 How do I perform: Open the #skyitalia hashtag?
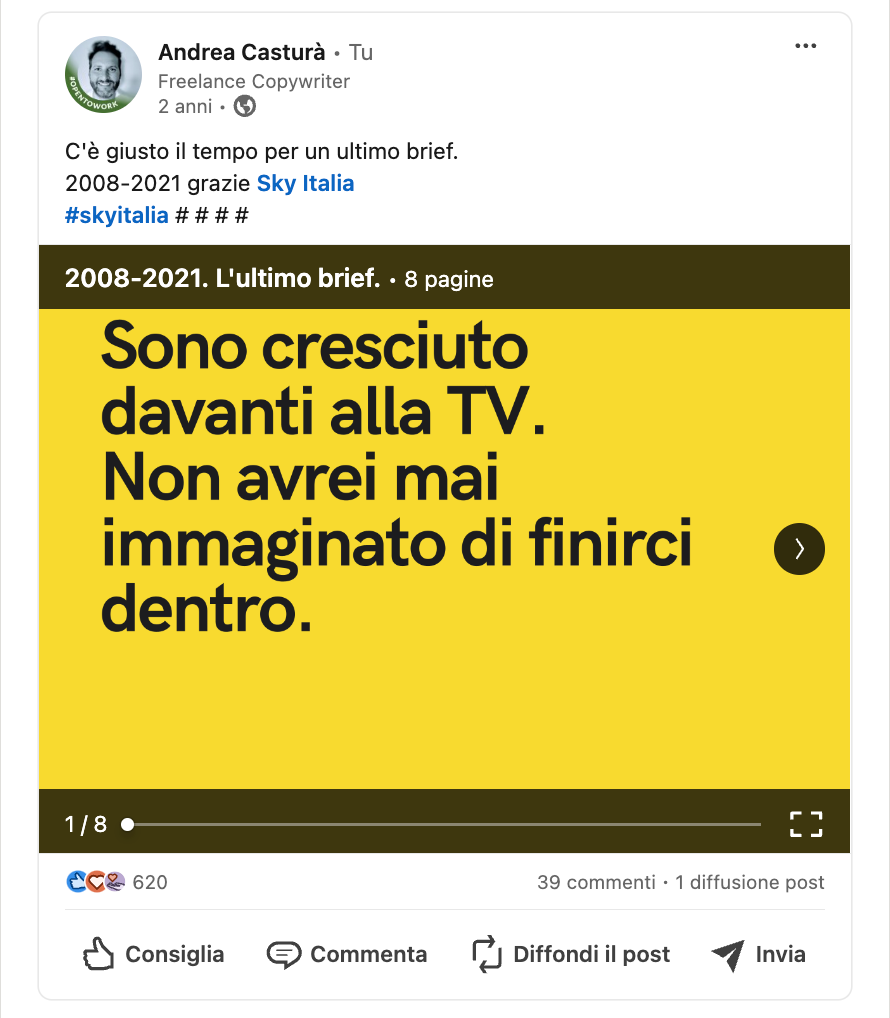117,216
